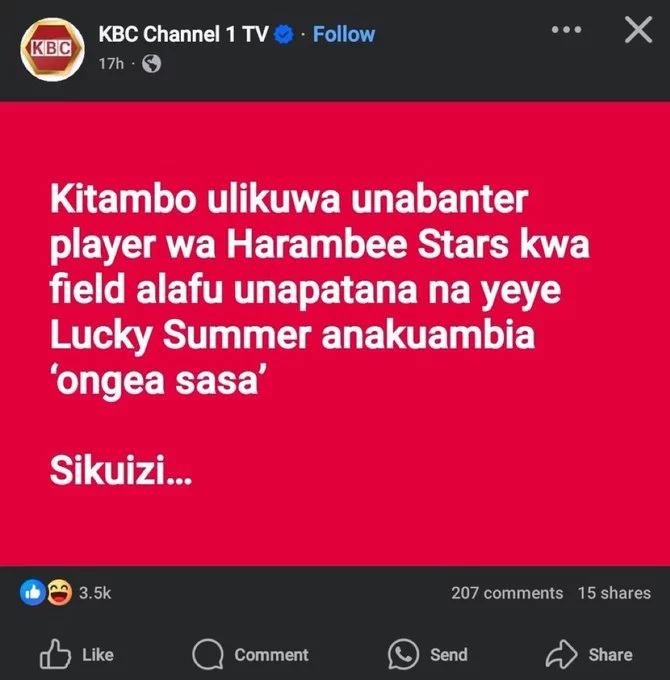Comment on this post

point(251,654)
